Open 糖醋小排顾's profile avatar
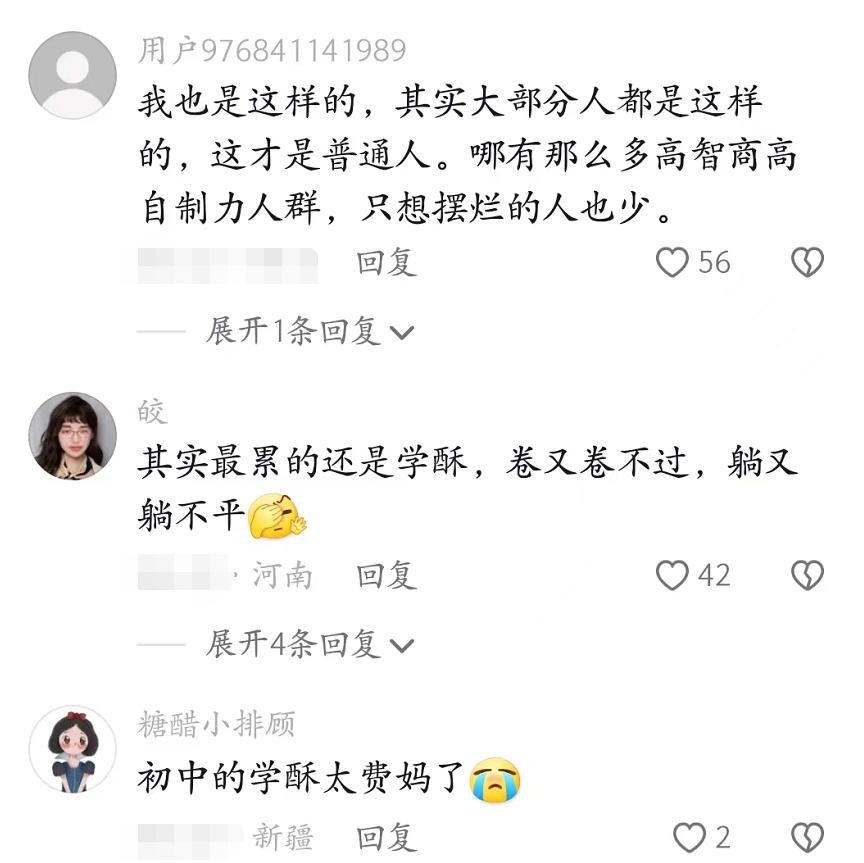Image resolution: width=864 pixels, height=863 pixels. click(72, 748)
